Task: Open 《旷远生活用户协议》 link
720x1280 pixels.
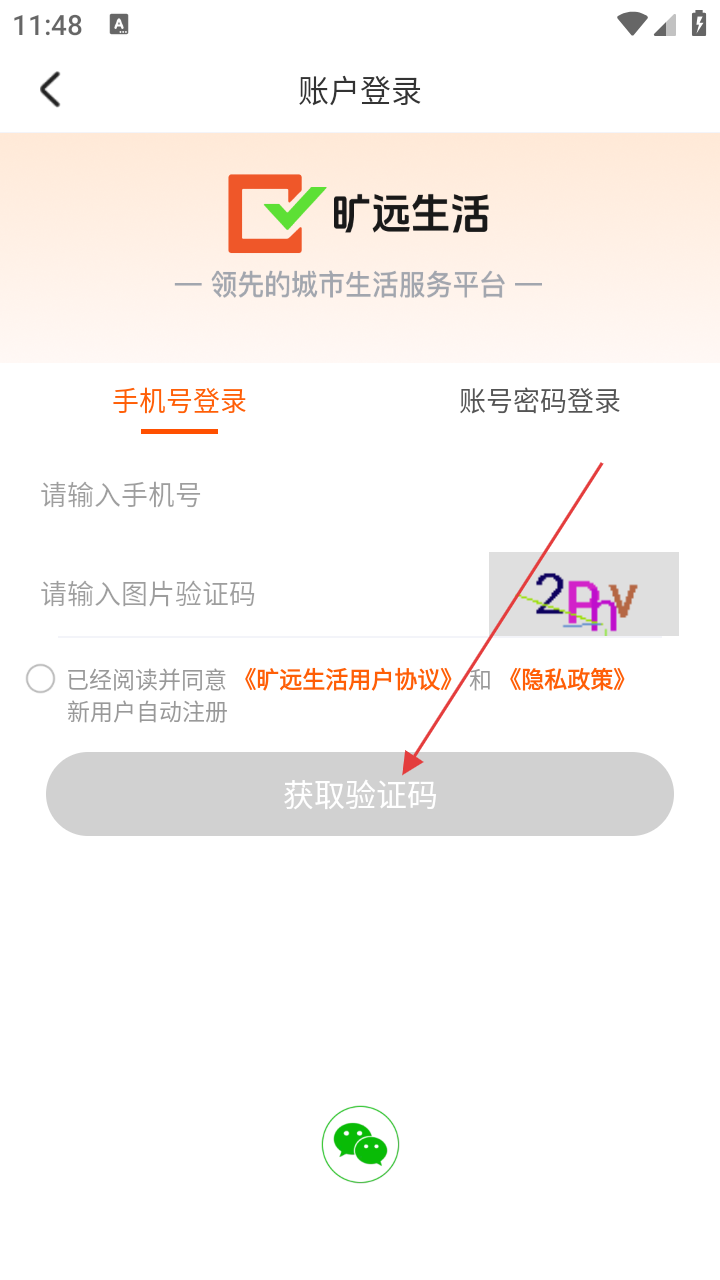Action: tap(348, 680)
